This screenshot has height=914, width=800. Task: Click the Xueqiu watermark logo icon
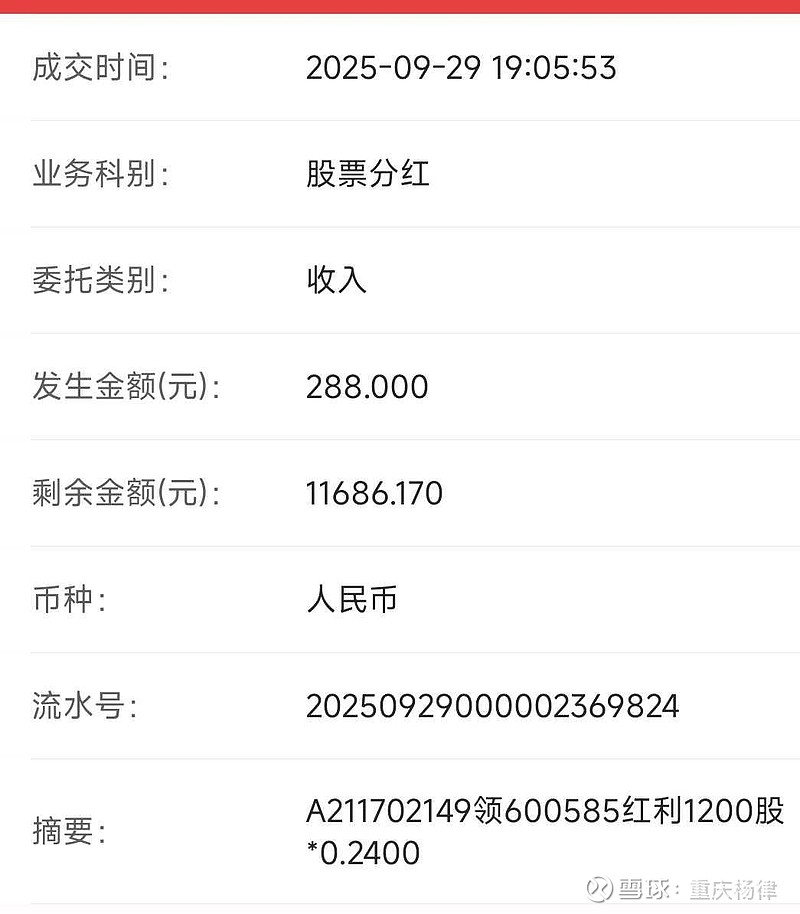(601, 887)
